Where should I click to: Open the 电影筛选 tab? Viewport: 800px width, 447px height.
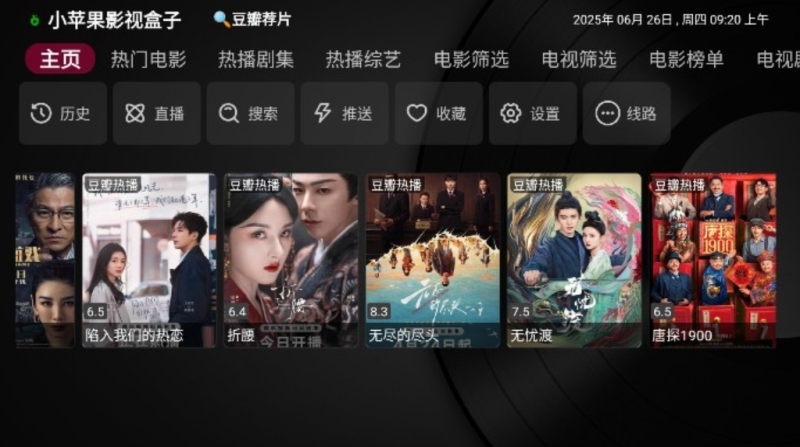471,59
